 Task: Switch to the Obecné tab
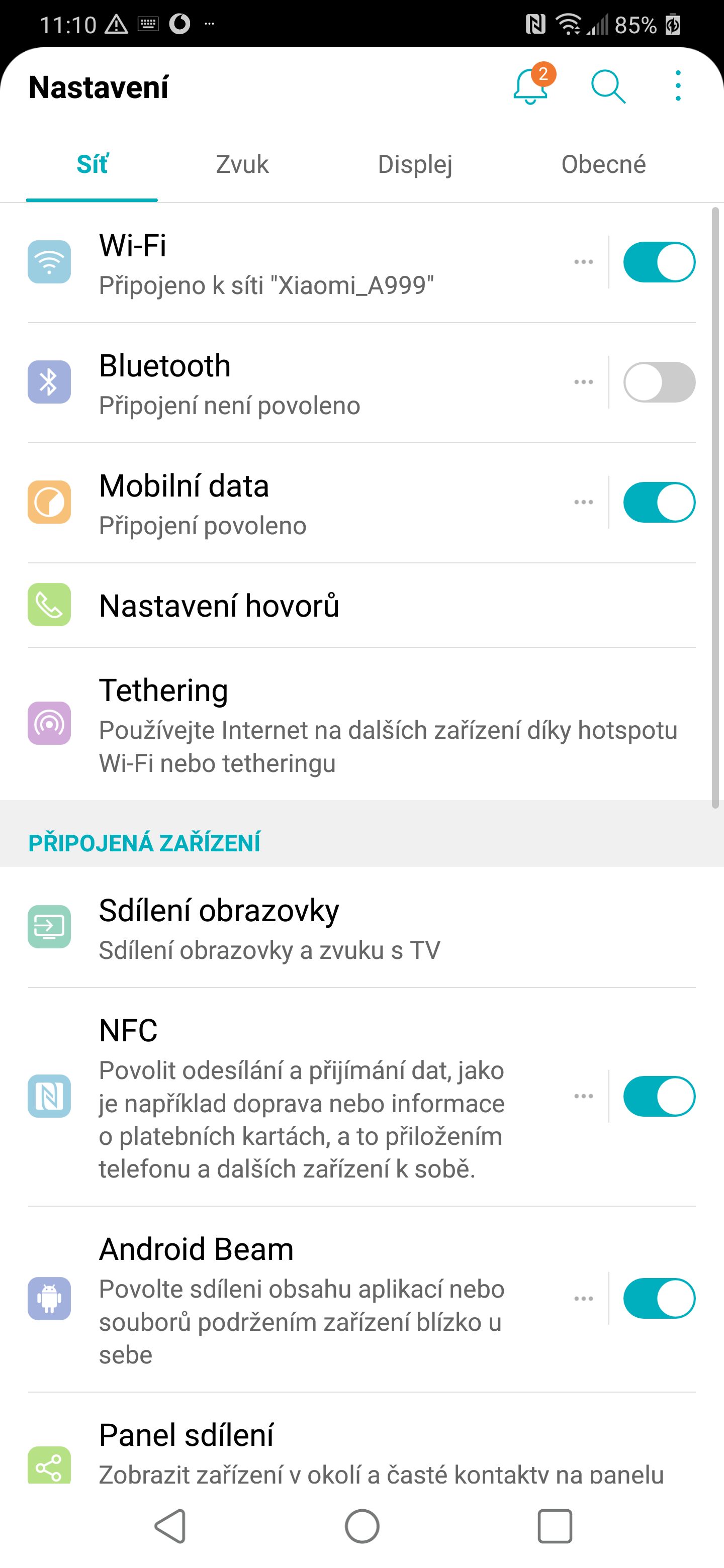(603, 164)
